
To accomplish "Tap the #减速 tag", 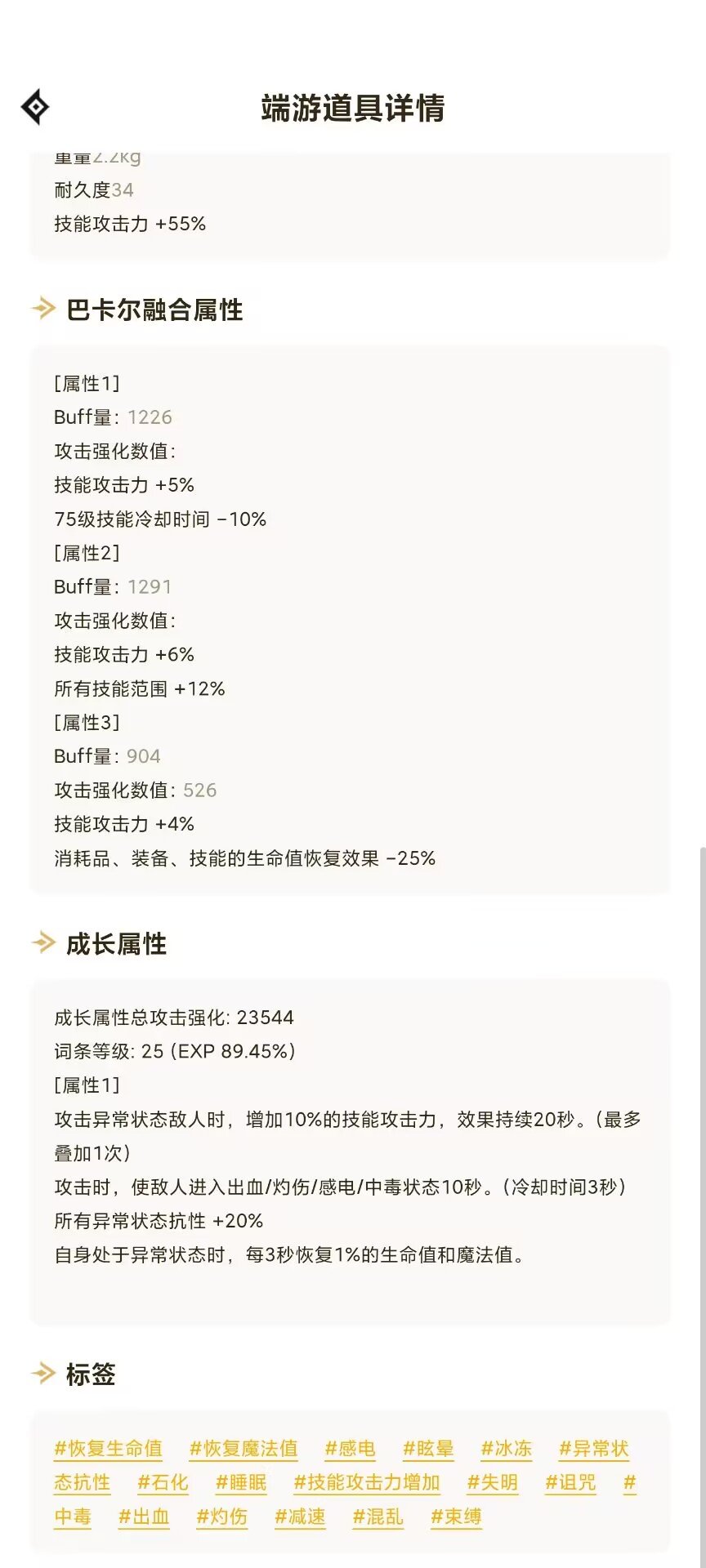I will coord(300,1517).
